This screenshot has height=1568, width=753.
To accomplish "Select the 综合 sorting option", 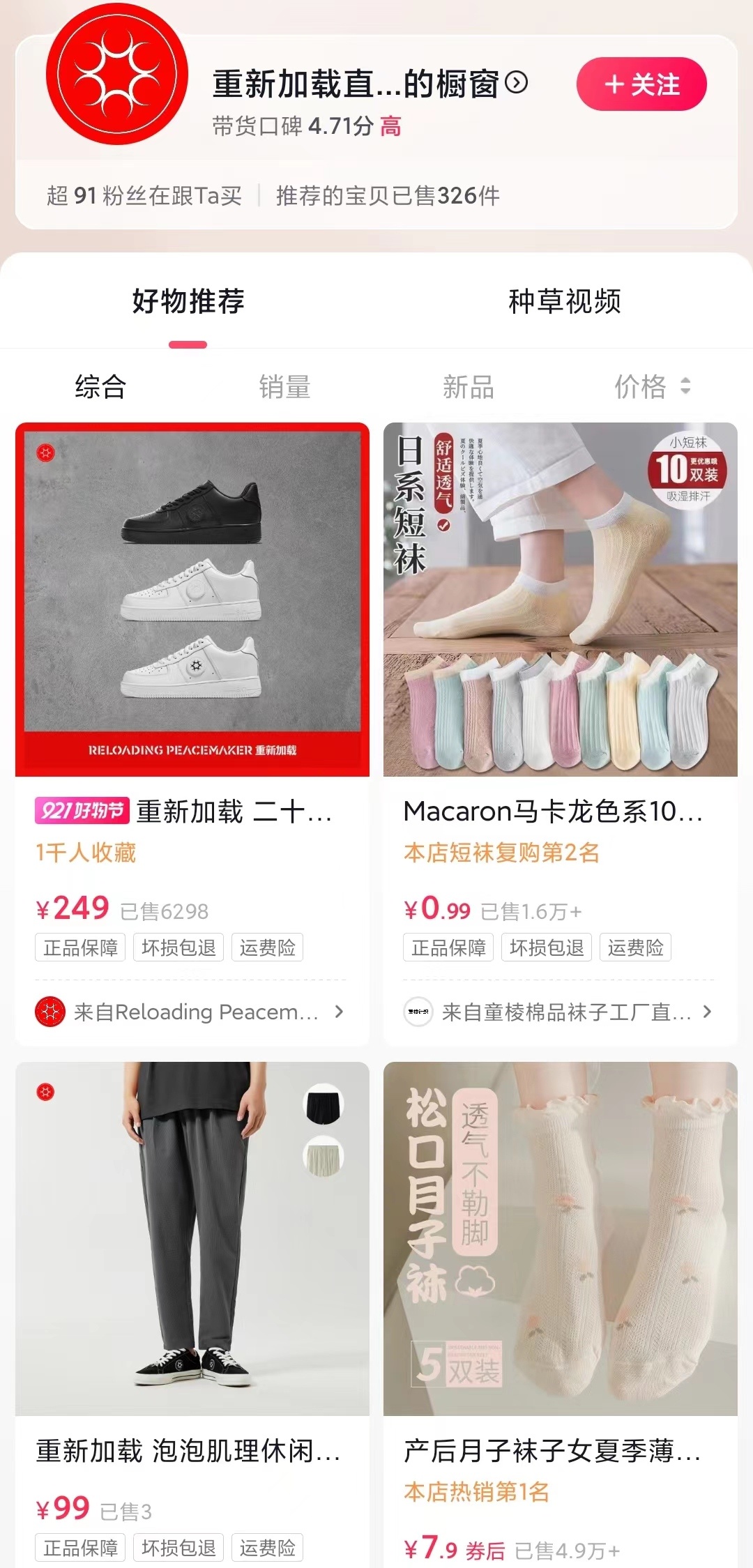I will (100, 386).
